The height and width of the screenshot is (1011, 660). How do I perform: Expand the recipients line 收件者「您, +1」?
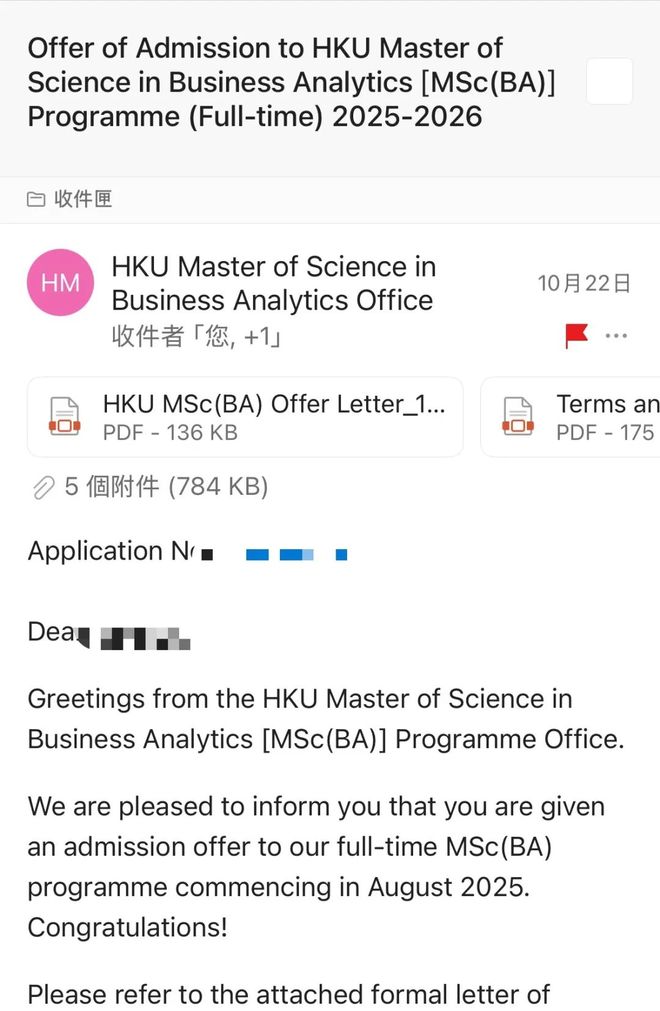point(196,336)
